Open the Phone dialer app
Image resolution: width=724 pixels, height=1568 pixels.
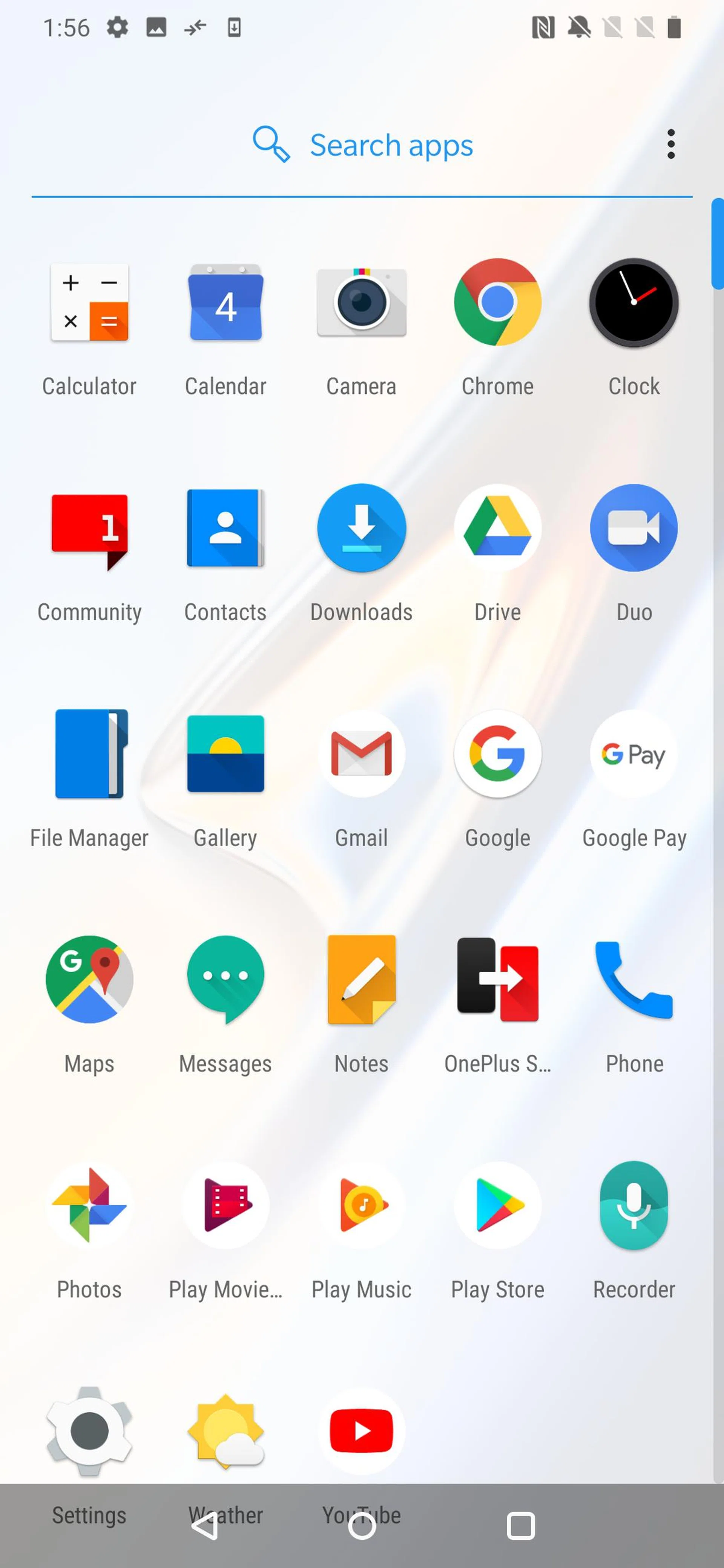pos(633,979)
